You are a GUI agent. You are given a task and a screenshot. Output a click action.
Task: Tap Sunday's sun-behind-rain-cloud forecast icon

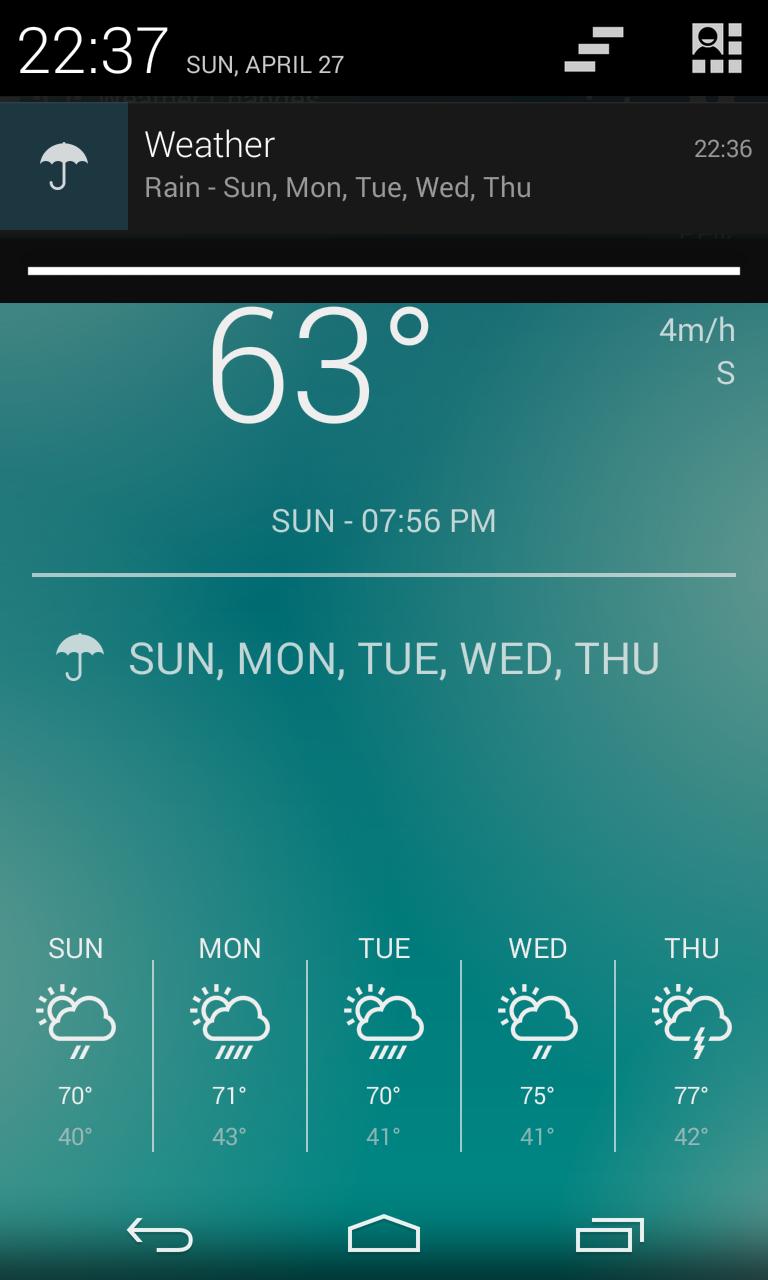pyautogui.click(x=75, y=1020)
